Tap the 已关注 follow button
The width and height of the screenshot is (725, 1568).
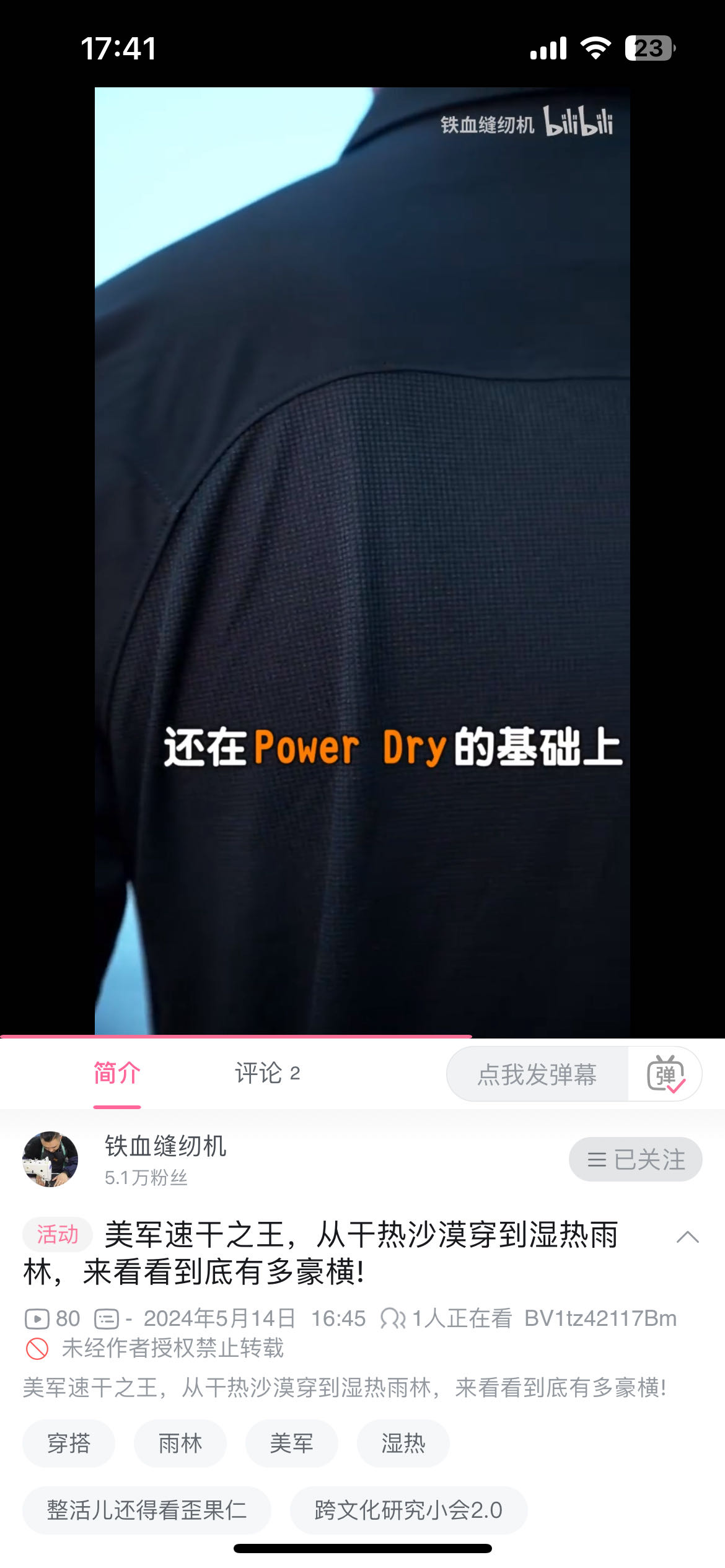tap(635, 1159)
